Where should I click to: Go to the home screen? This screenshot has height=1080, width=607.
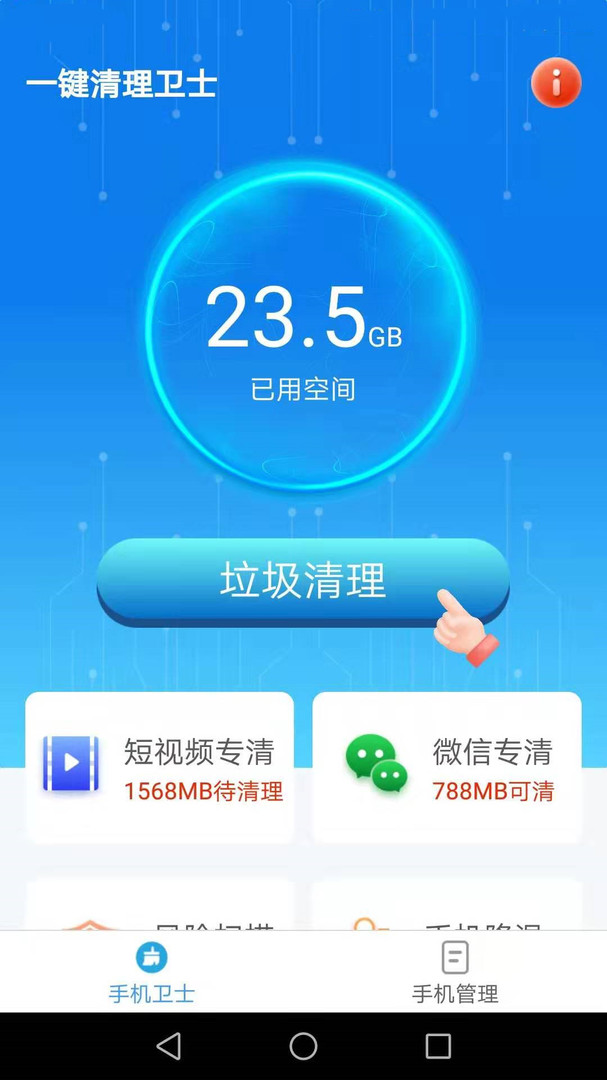(x=303, y=1046)
